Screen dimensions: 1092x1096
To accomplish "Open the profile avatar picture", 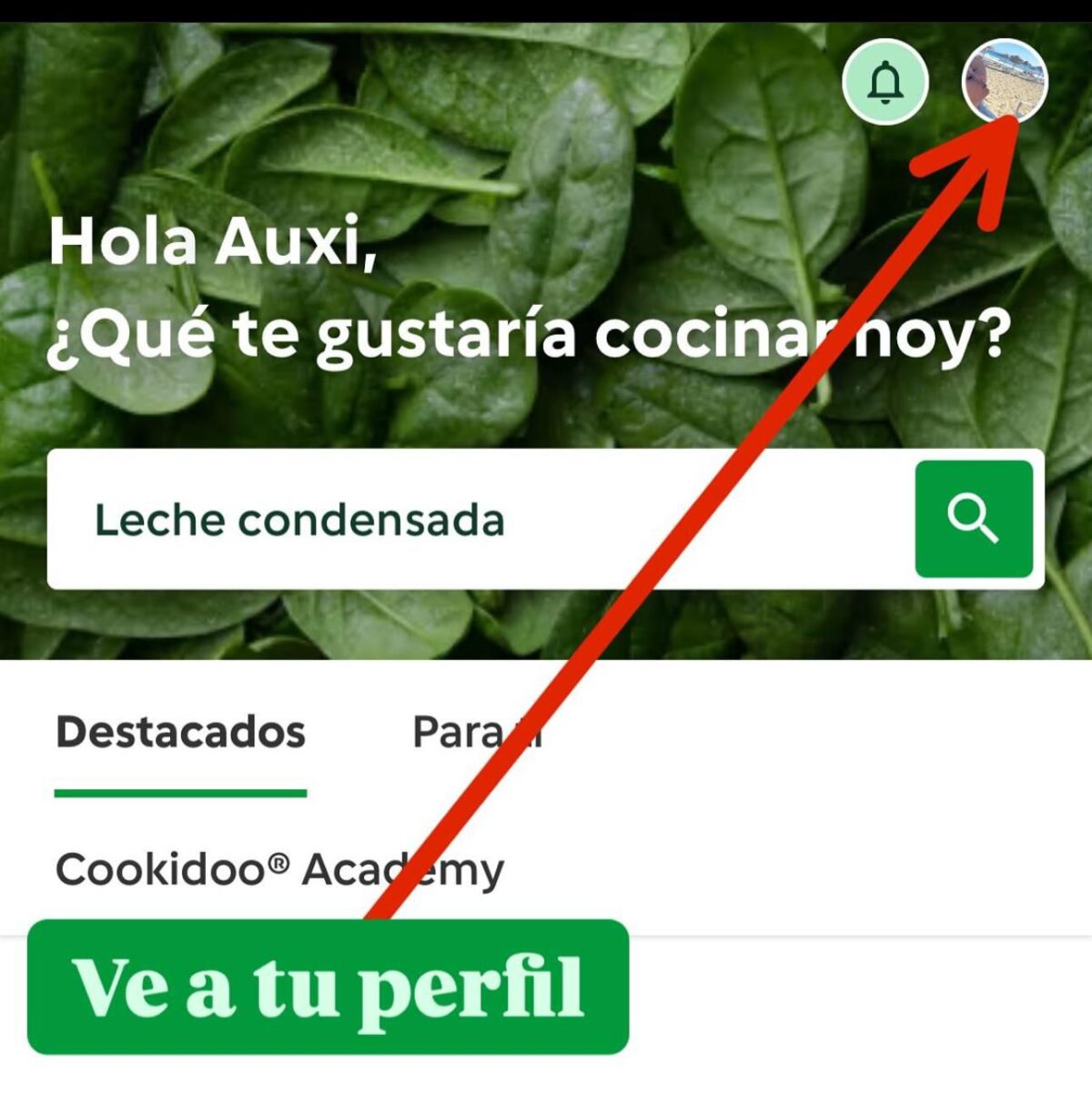I will [x=1005, y=82].
